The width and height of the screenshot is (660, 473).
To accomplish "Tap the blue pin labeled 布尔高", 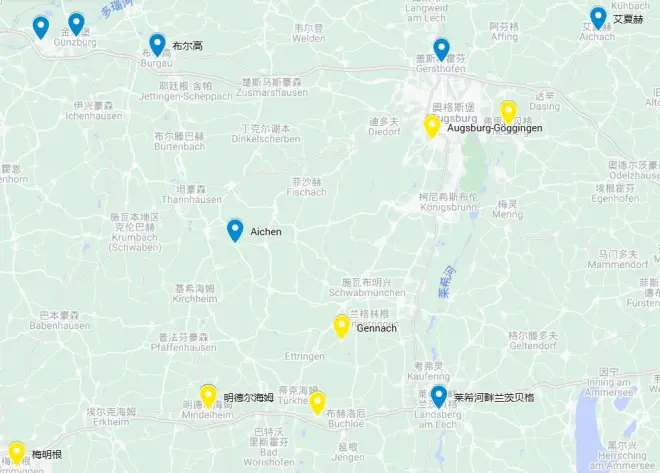I will point(157,44).
